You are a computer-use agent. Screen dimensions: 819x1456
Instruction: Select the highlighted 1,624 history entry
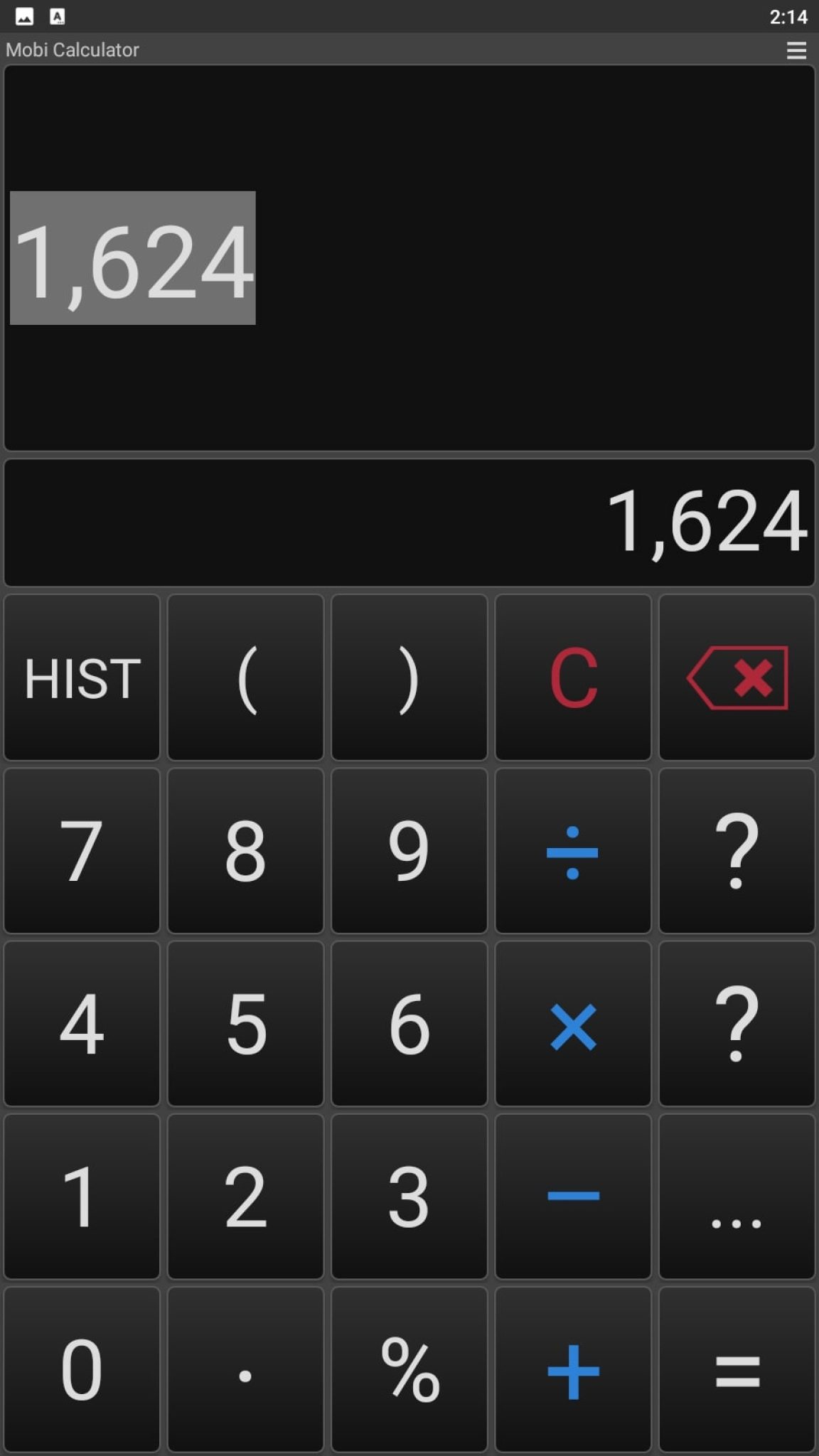click(x=132, y=259)
